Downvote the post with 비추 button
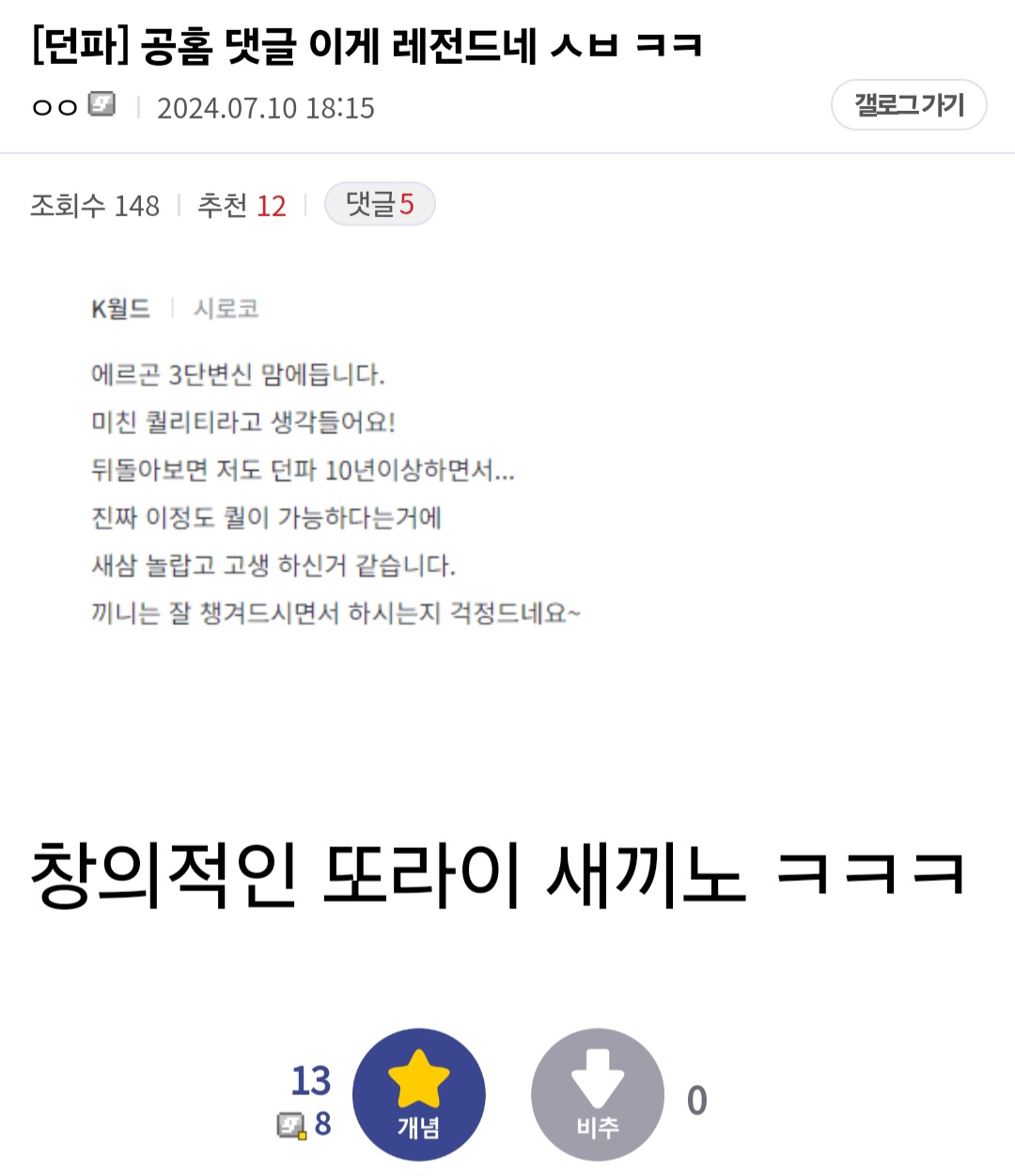Screen dimensions: 1015x1176 [x=598, y=1095]
